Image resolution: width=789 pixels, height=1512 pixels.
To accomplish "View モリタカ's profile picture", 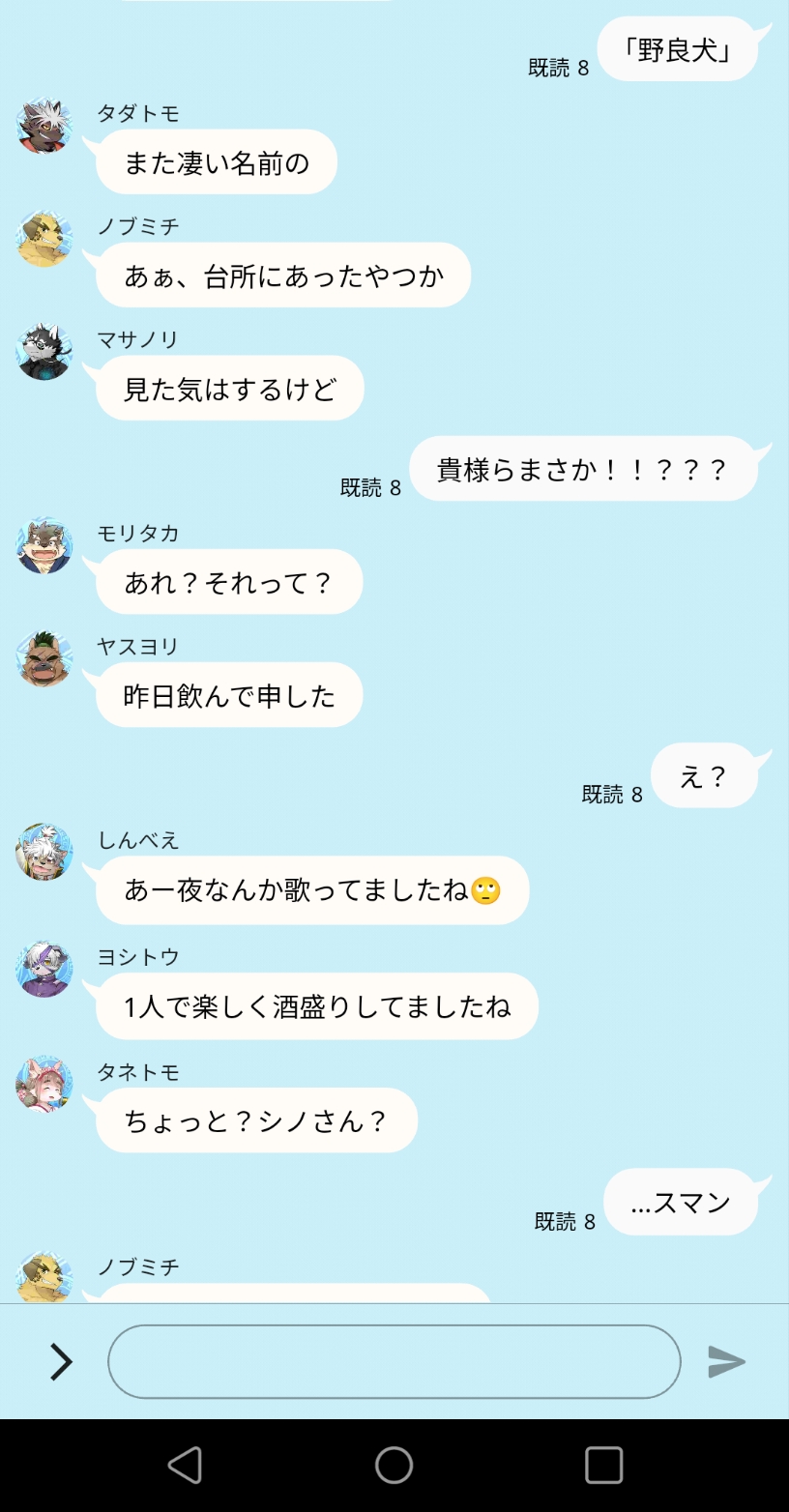I will [44, 545].
